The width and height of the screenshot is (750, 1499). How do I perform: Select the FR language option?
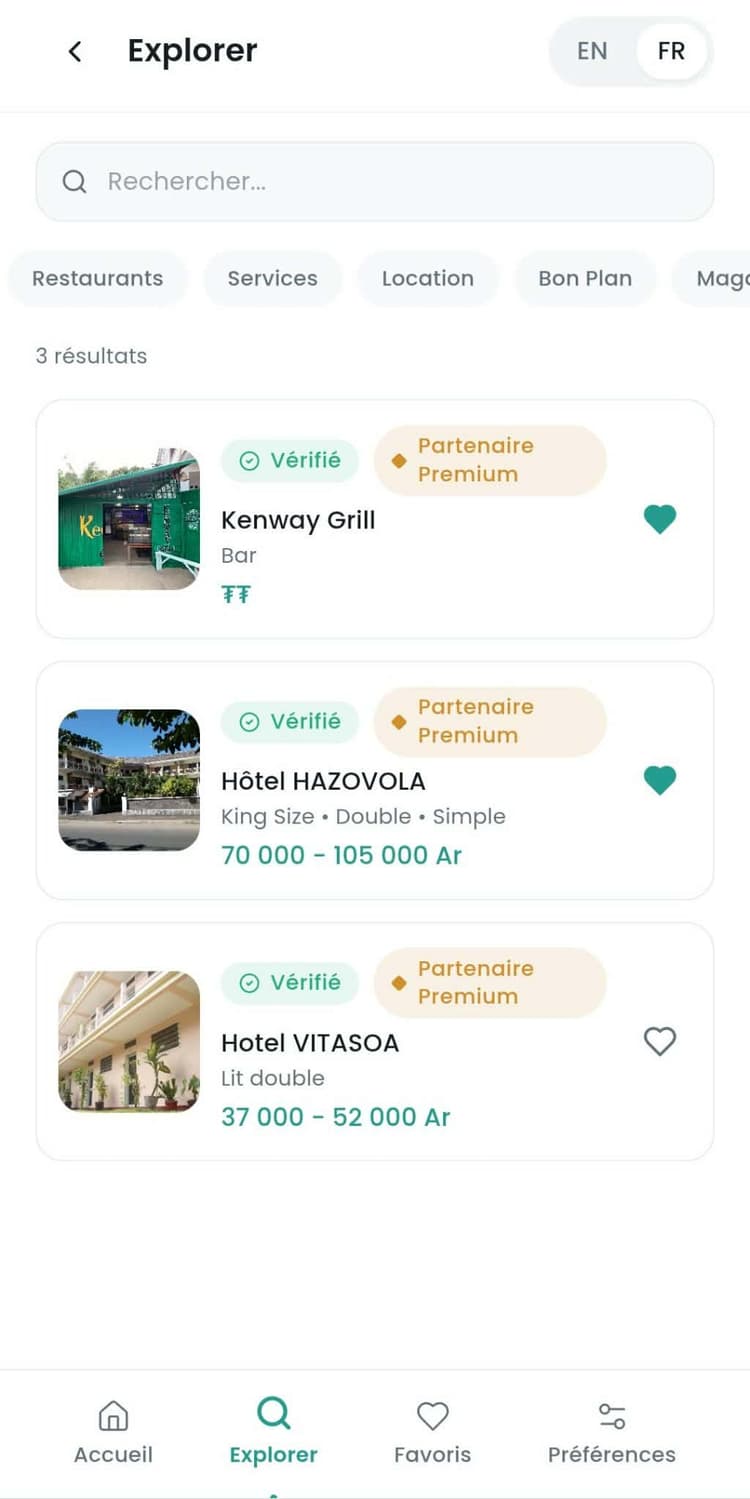click(x=671, y=51)
